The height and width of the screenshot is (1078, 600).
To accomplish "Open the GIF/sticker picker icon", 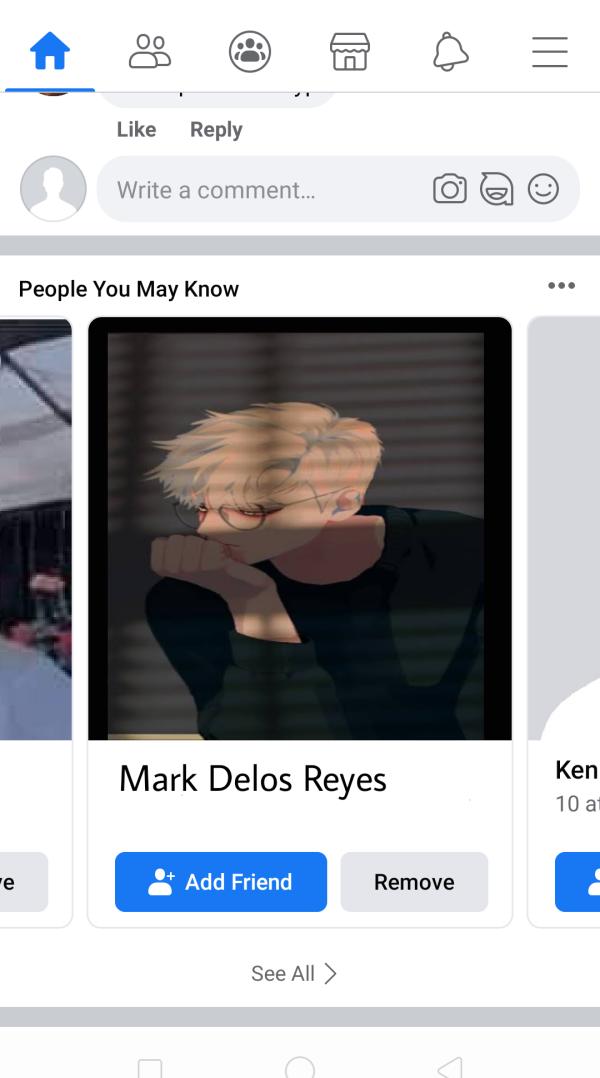I will (496, 189).
